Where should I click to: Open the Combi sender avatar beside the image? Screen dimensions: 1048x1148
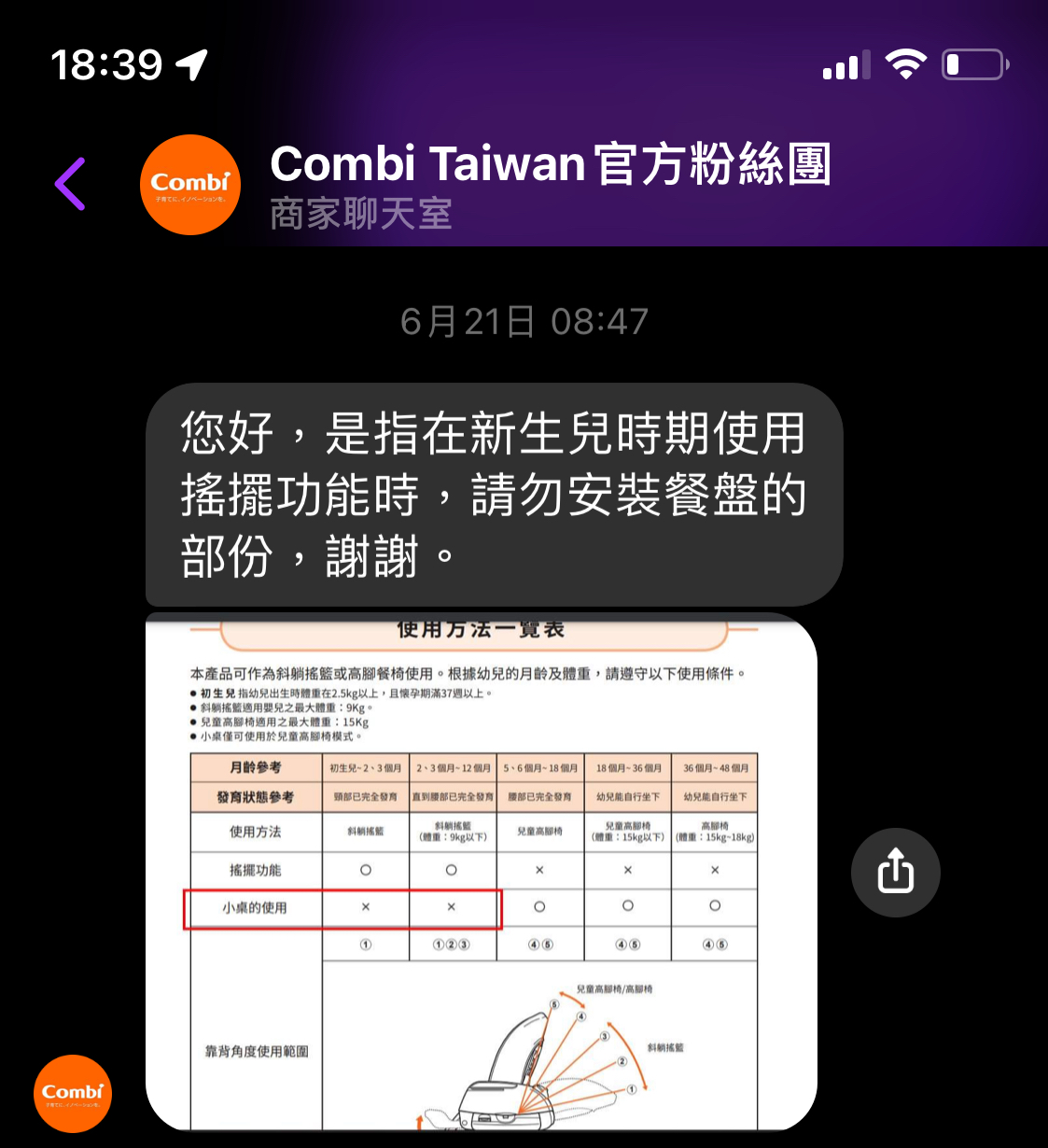coord(73,1093)
